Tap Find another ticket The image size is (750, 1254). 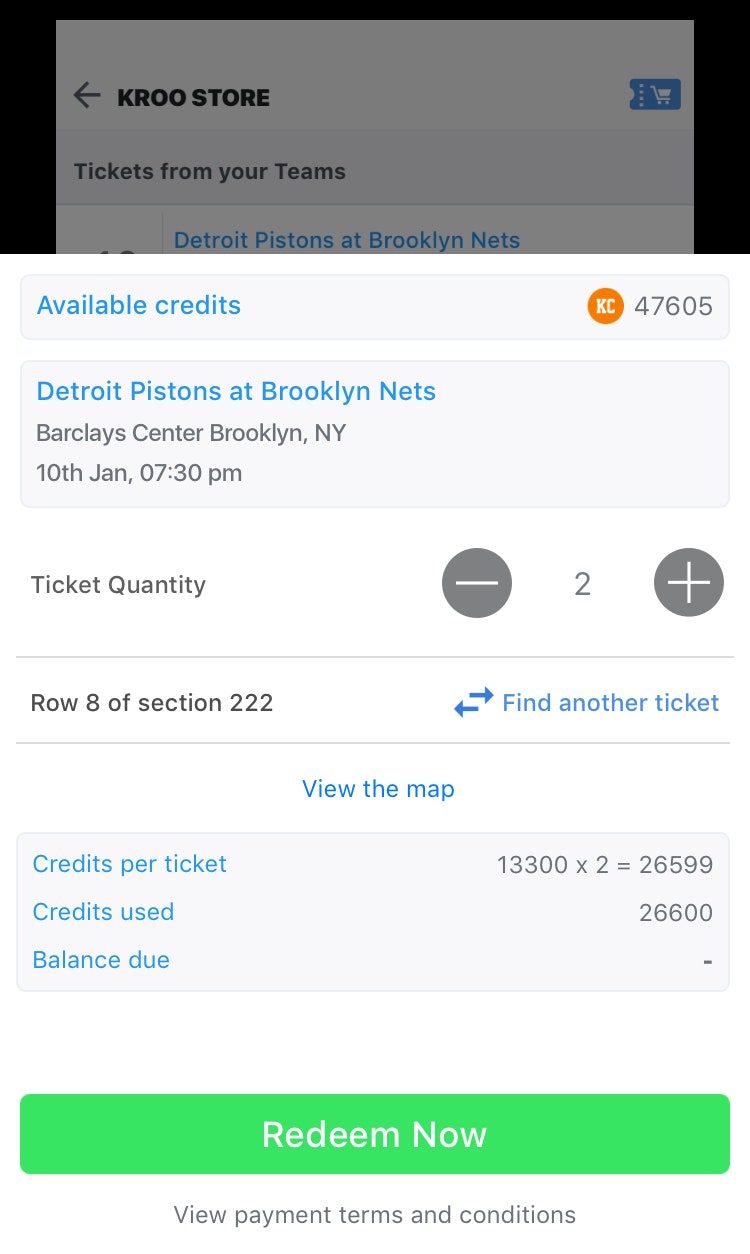click(x=611, y=703)
